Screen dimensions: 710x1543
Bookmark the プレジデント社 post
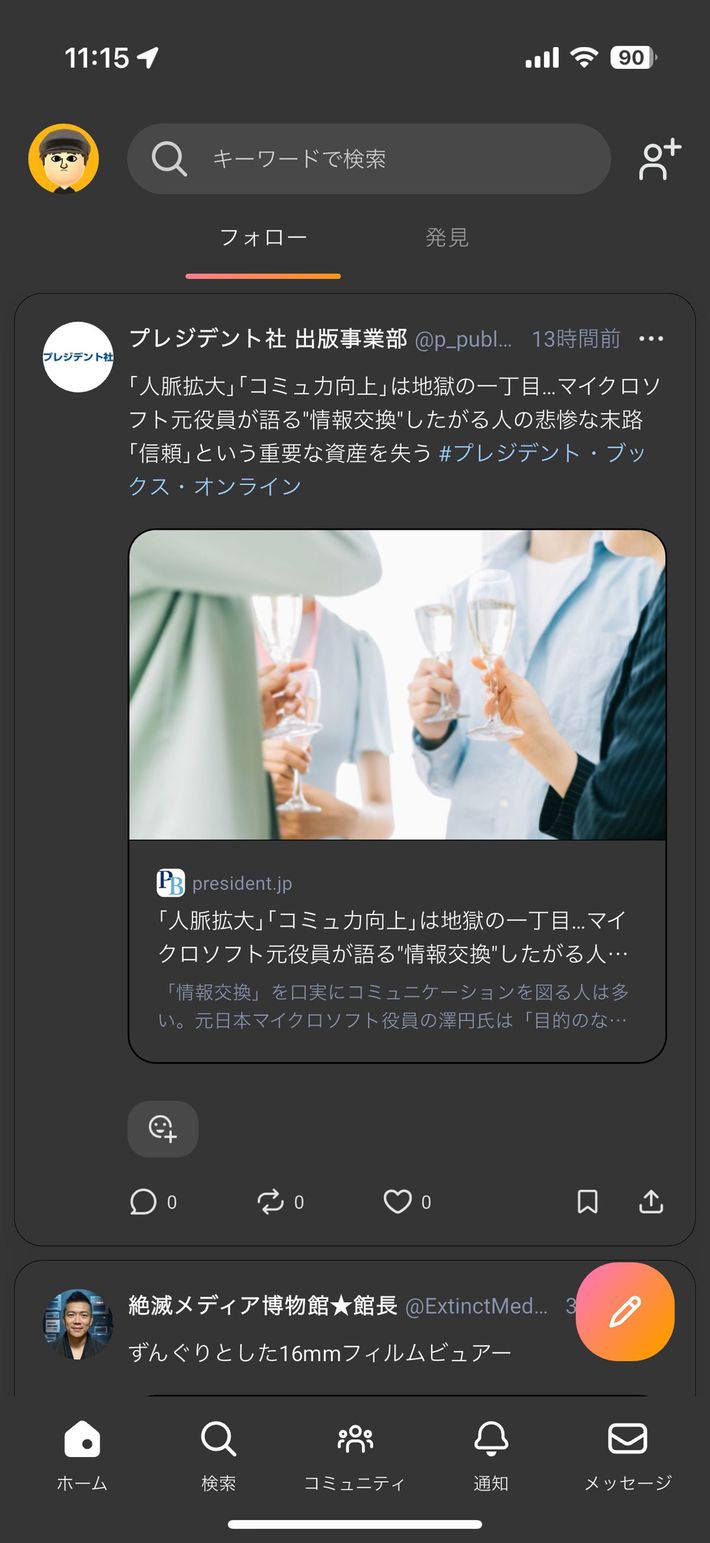[588, 1201]
